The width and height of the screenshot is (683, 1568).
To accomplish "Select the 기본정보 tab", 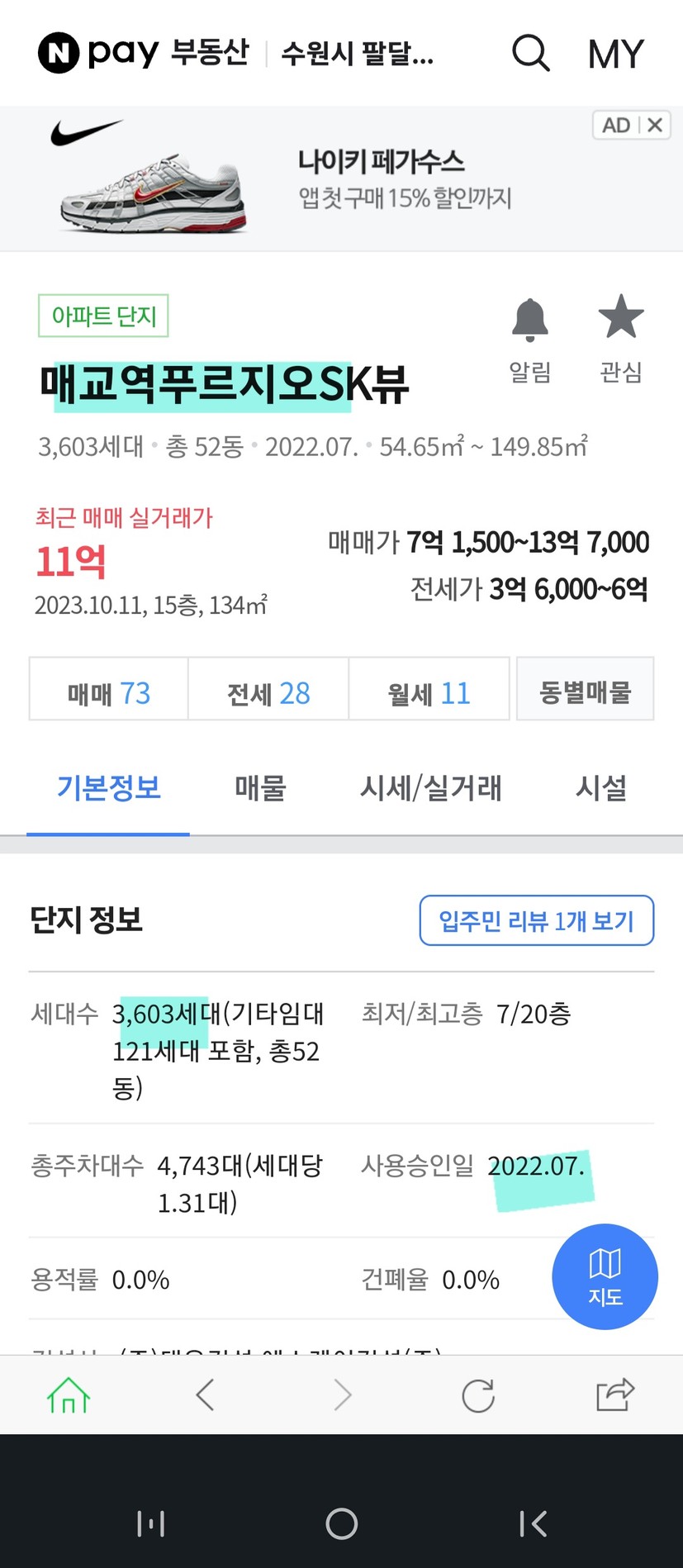I will coord(108,787).
